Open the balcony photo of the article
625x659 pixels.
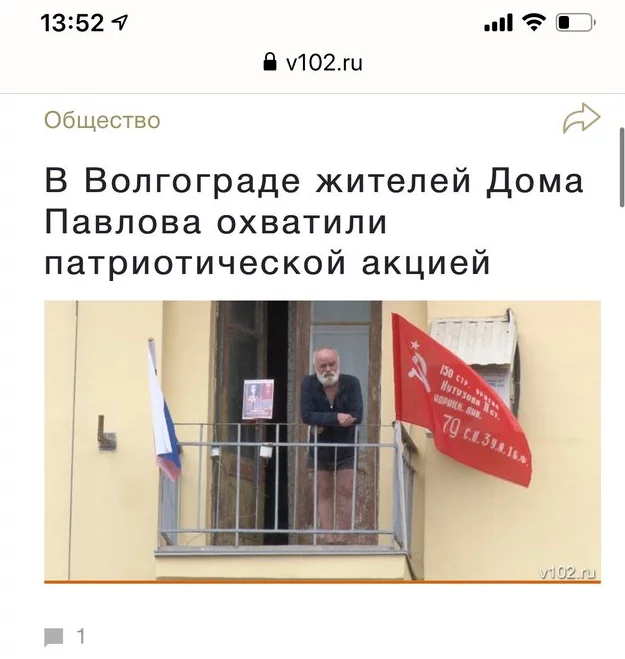[322, 441]
